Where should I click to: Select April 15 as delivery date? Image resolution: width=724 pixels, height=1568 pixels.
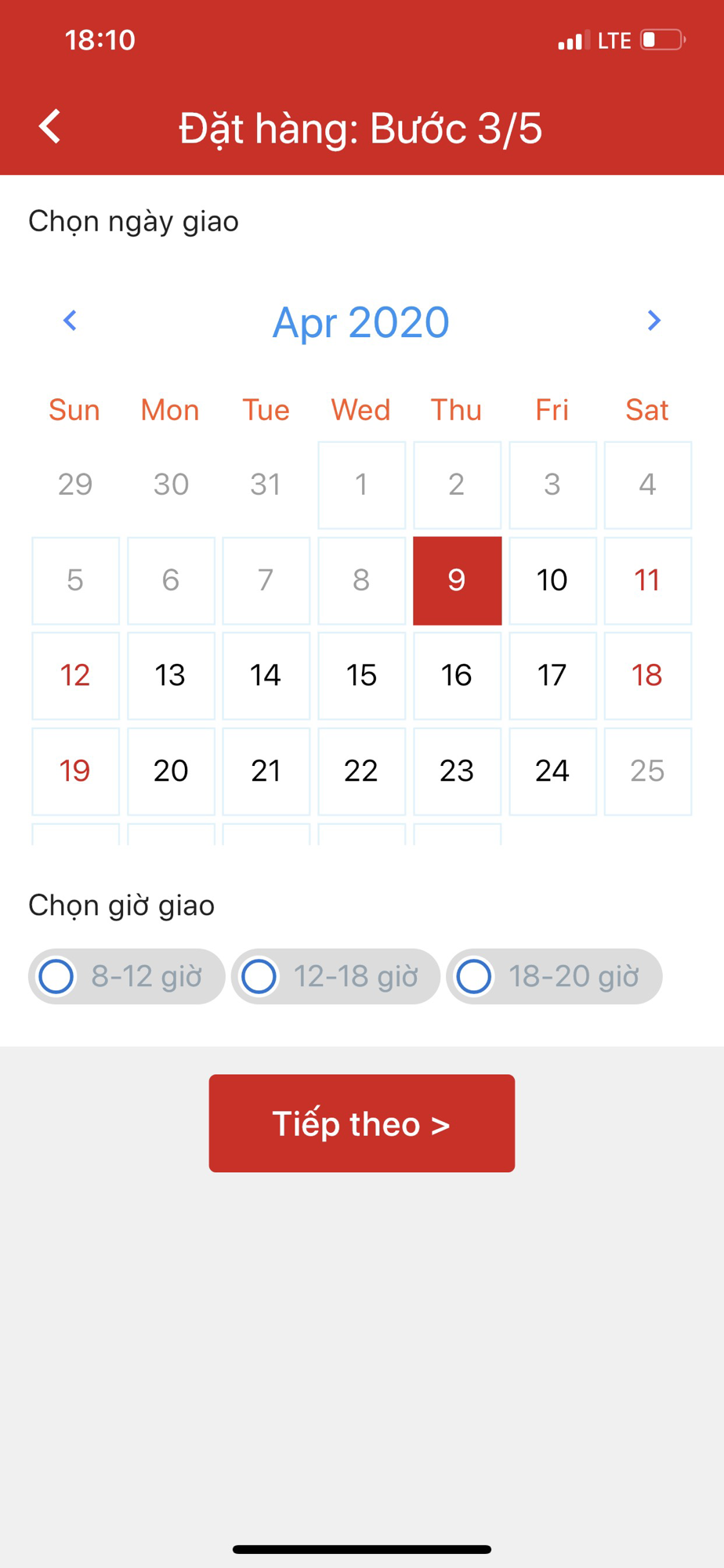coord(362,676)
